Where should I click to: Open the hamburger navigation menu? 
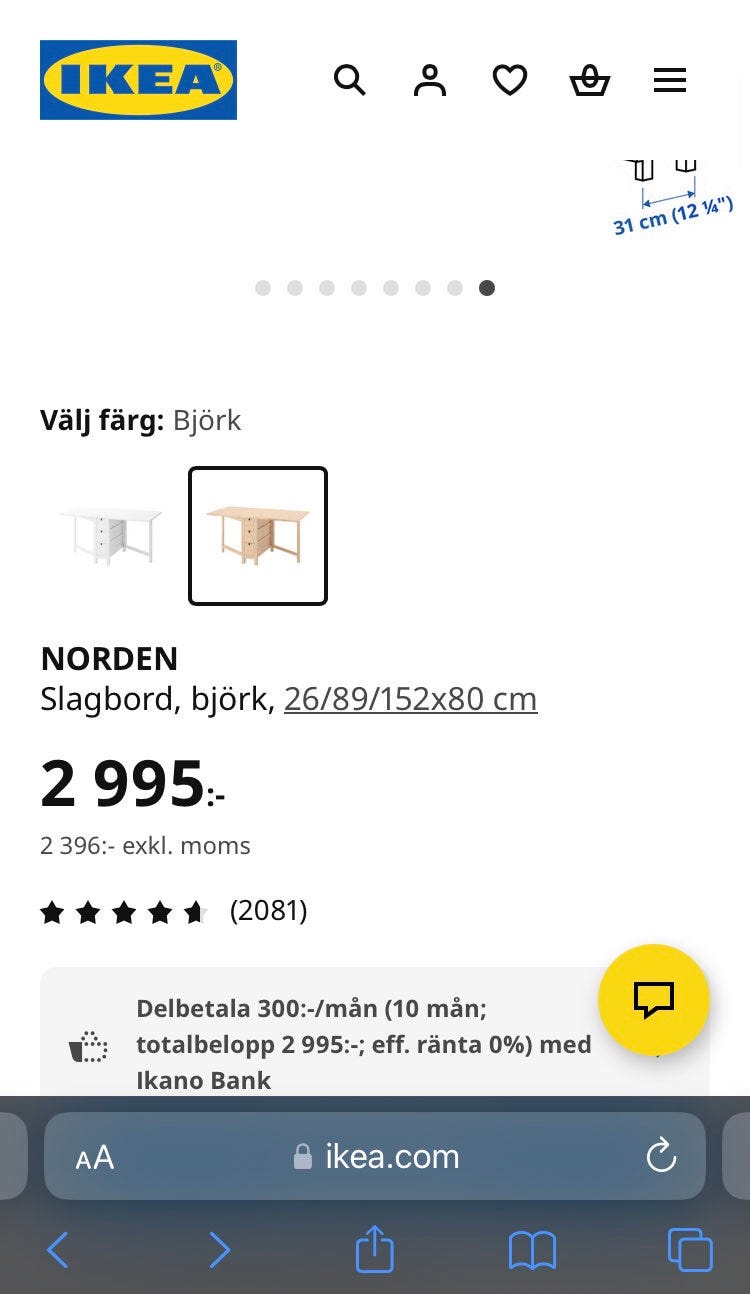coord(669,80)
